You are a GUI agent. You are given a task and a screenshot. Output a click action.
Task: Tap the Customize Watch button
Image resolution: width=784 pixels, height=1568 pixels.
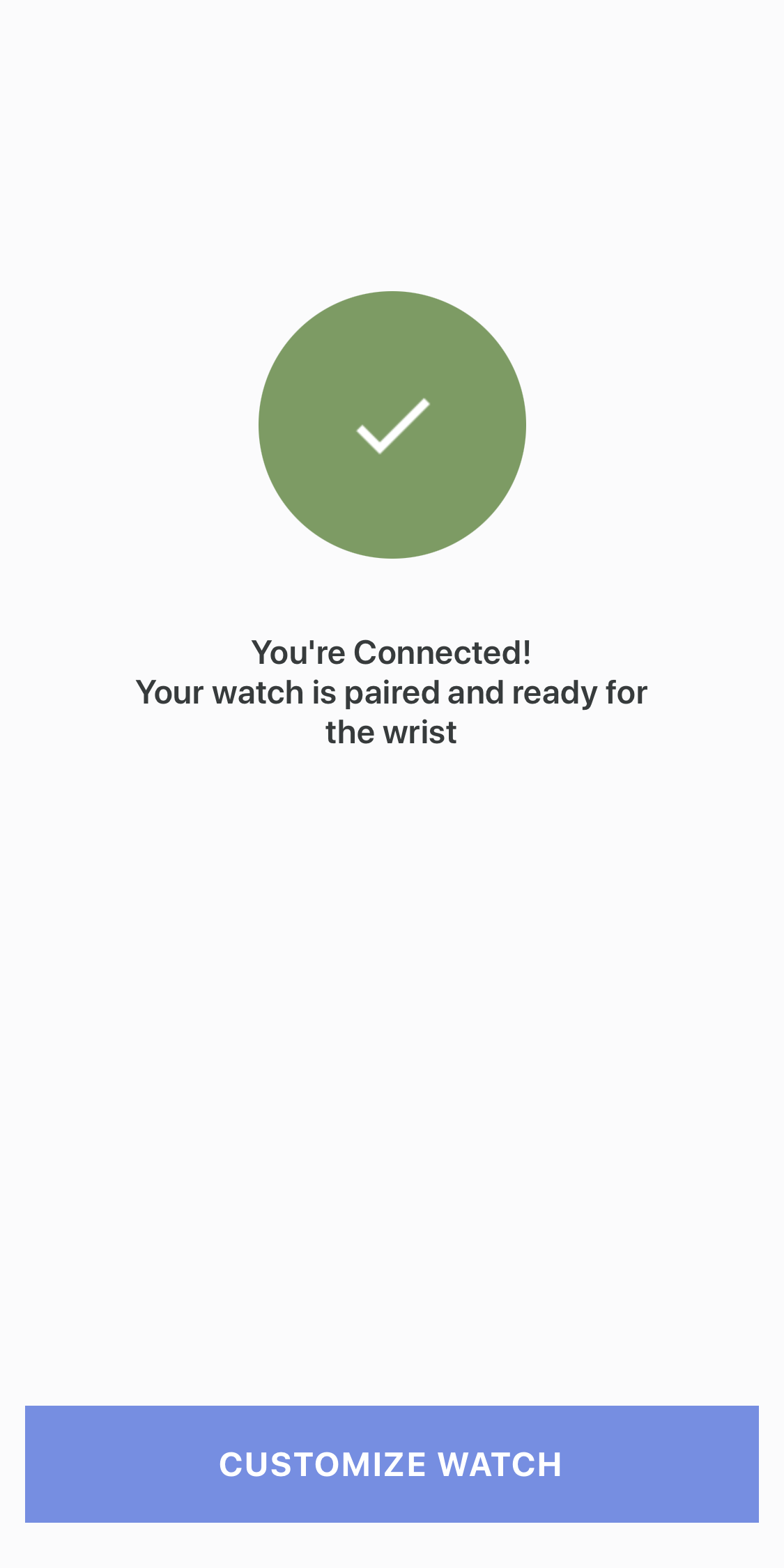392,1464
